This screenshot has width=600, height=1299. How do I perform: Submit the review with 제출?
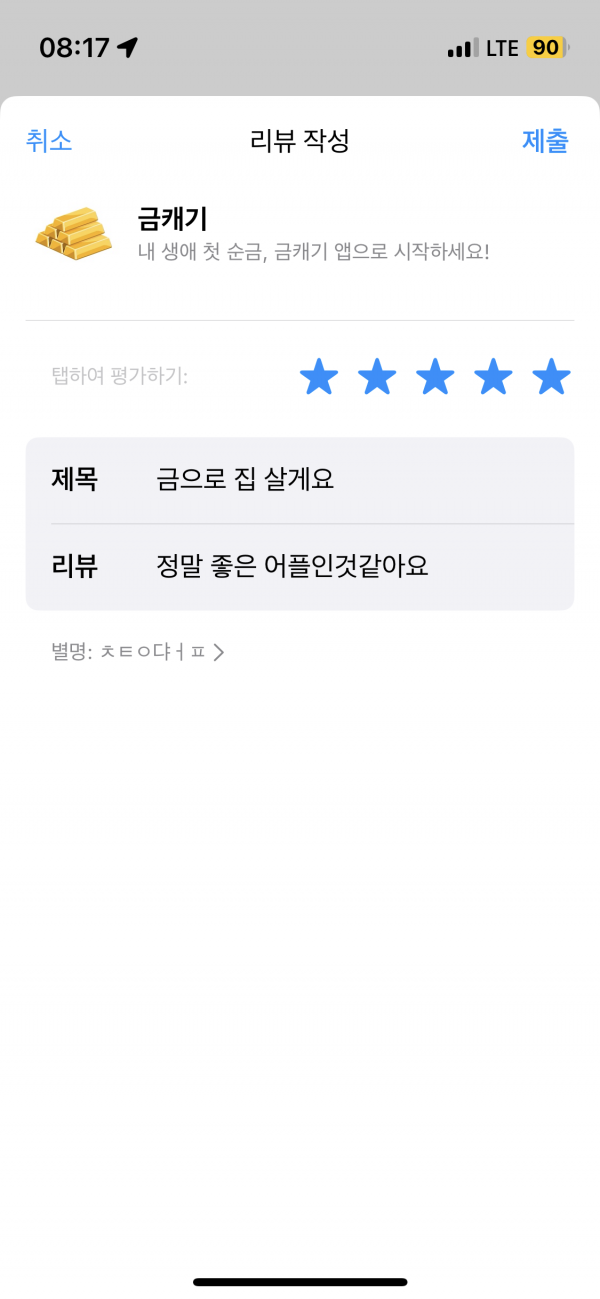pyautogui.click(x=545, y=141)
